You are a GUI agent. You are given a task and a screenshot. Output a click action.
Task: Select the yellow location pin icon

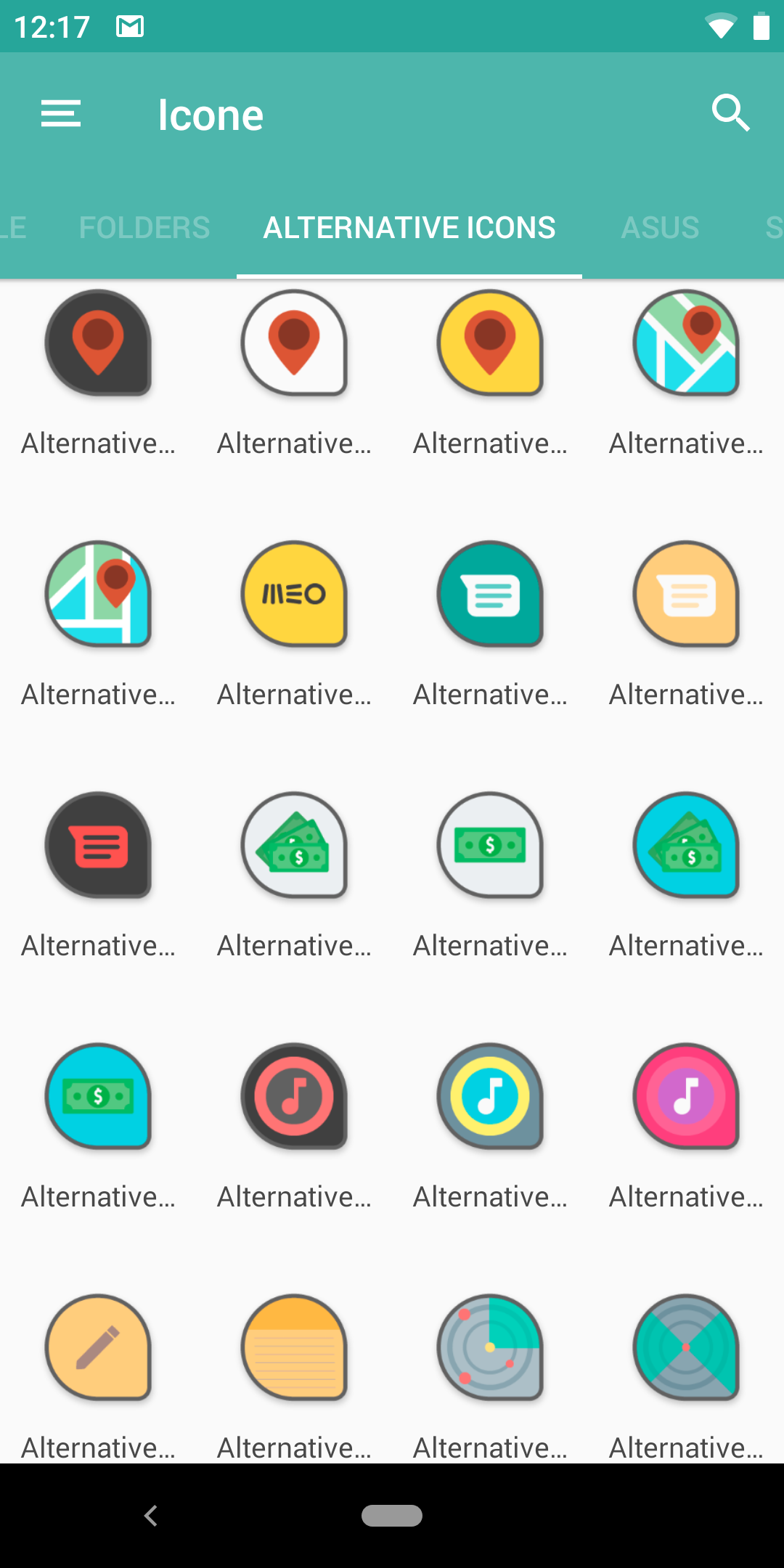pos(490,343)
